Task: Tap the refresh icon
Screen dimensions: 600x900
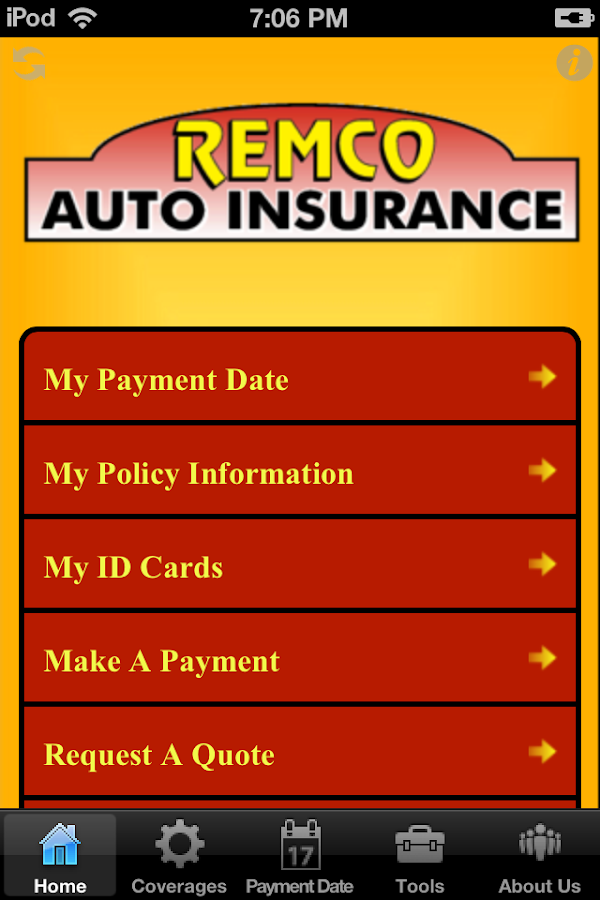Action: coord(29,65)
